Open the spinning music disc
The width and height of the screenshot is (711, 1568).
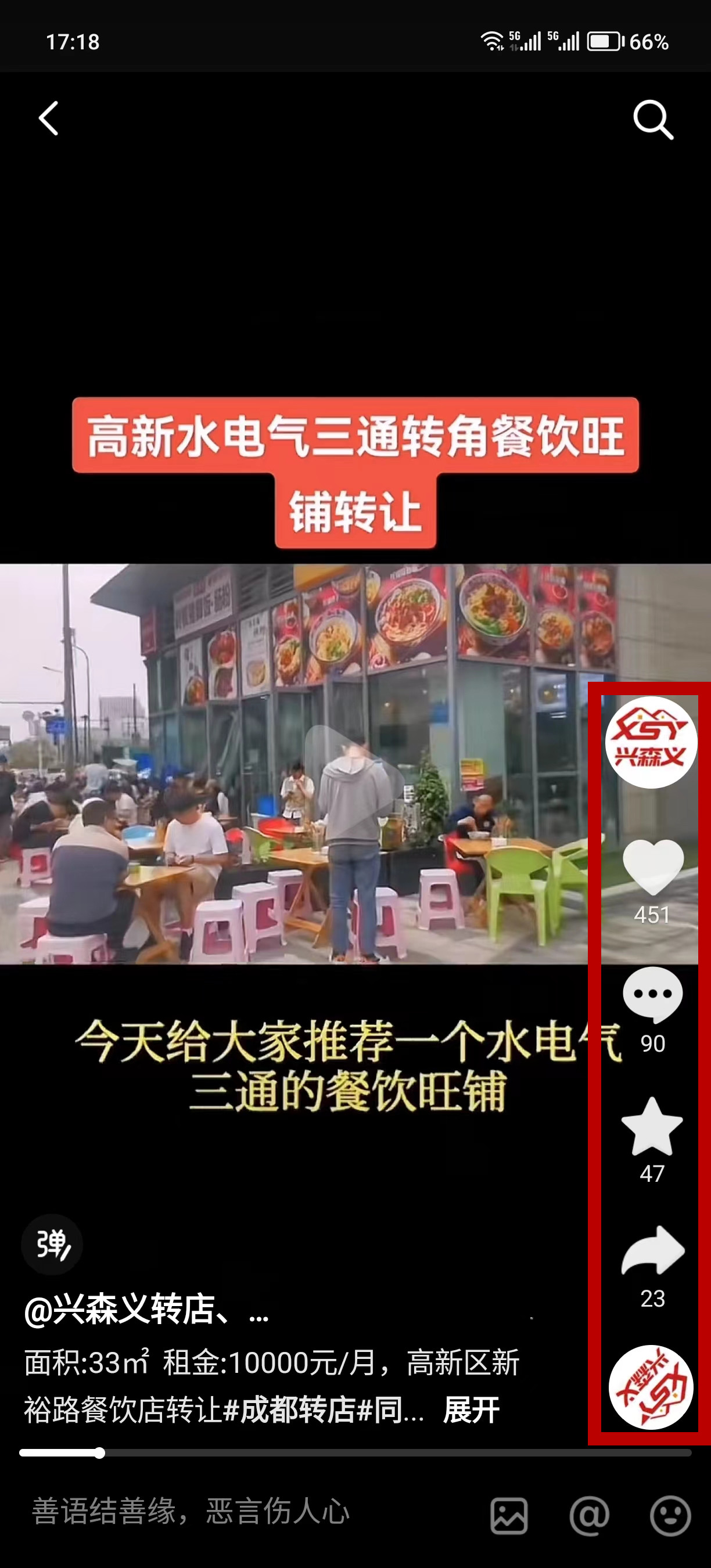(651, 1387)
